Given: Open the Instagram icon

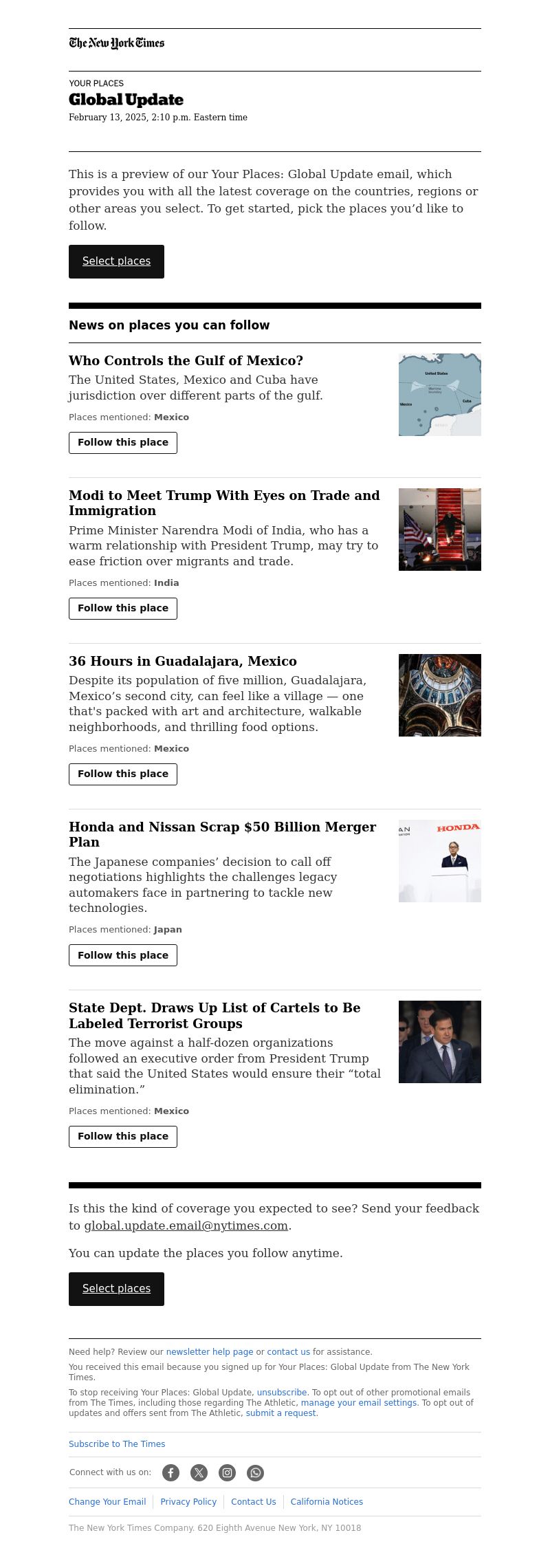Looking at the screenshot, I should 227,1472.
